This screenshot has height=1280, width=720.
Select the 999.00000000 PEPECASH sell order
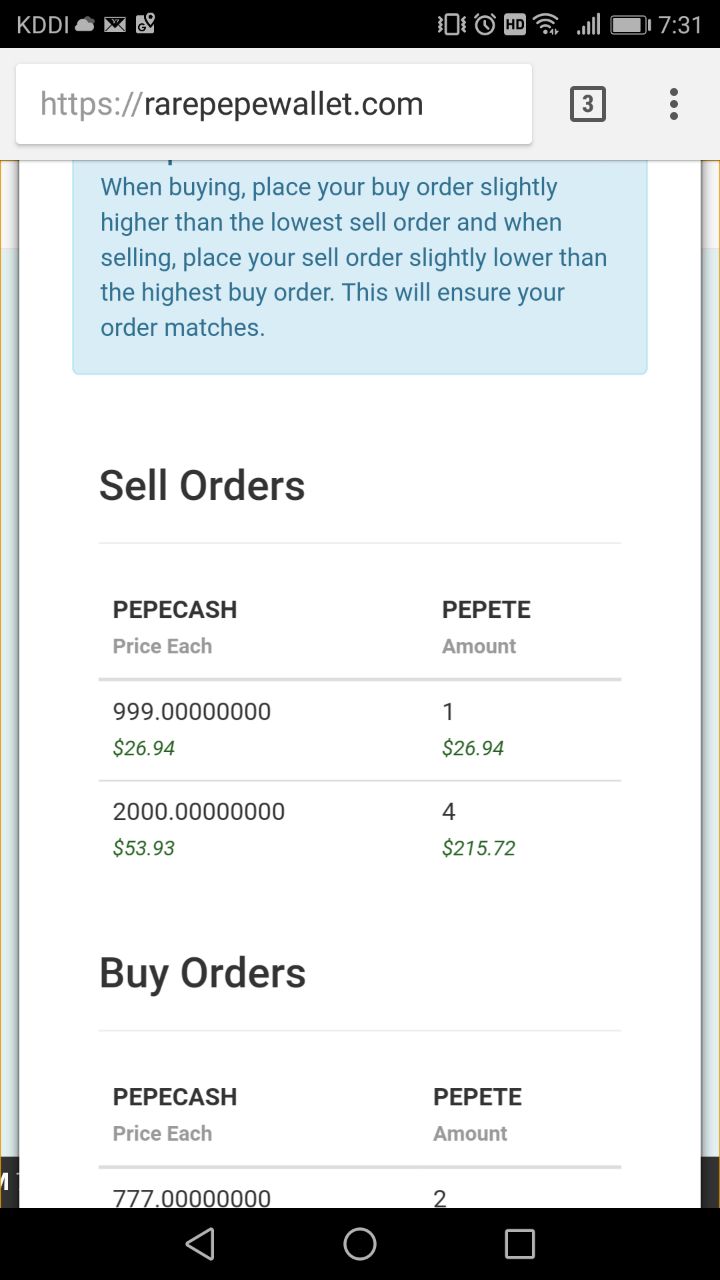coord(360,730)
